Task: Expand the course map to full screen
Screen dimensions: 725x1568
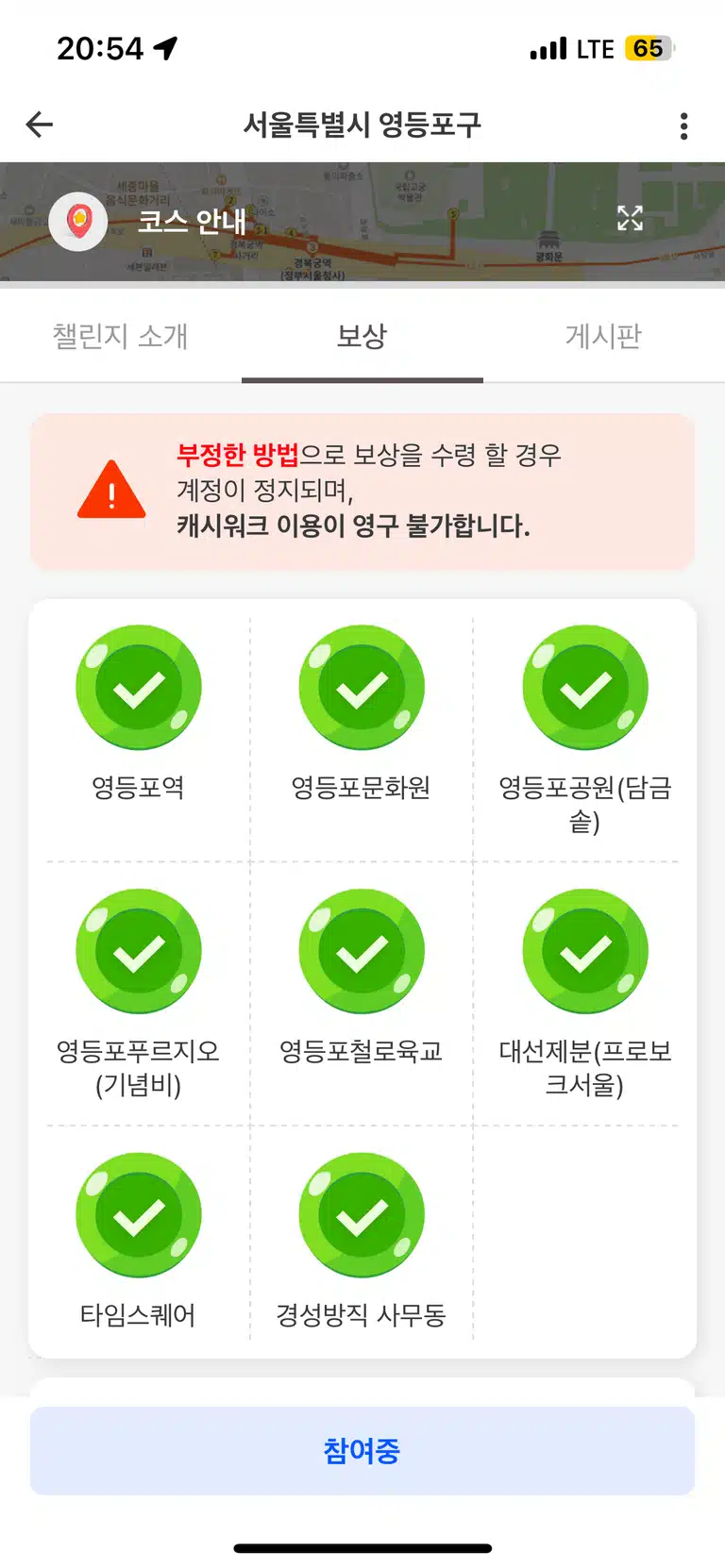Action: pyautogui.click(x=630, y=219)
